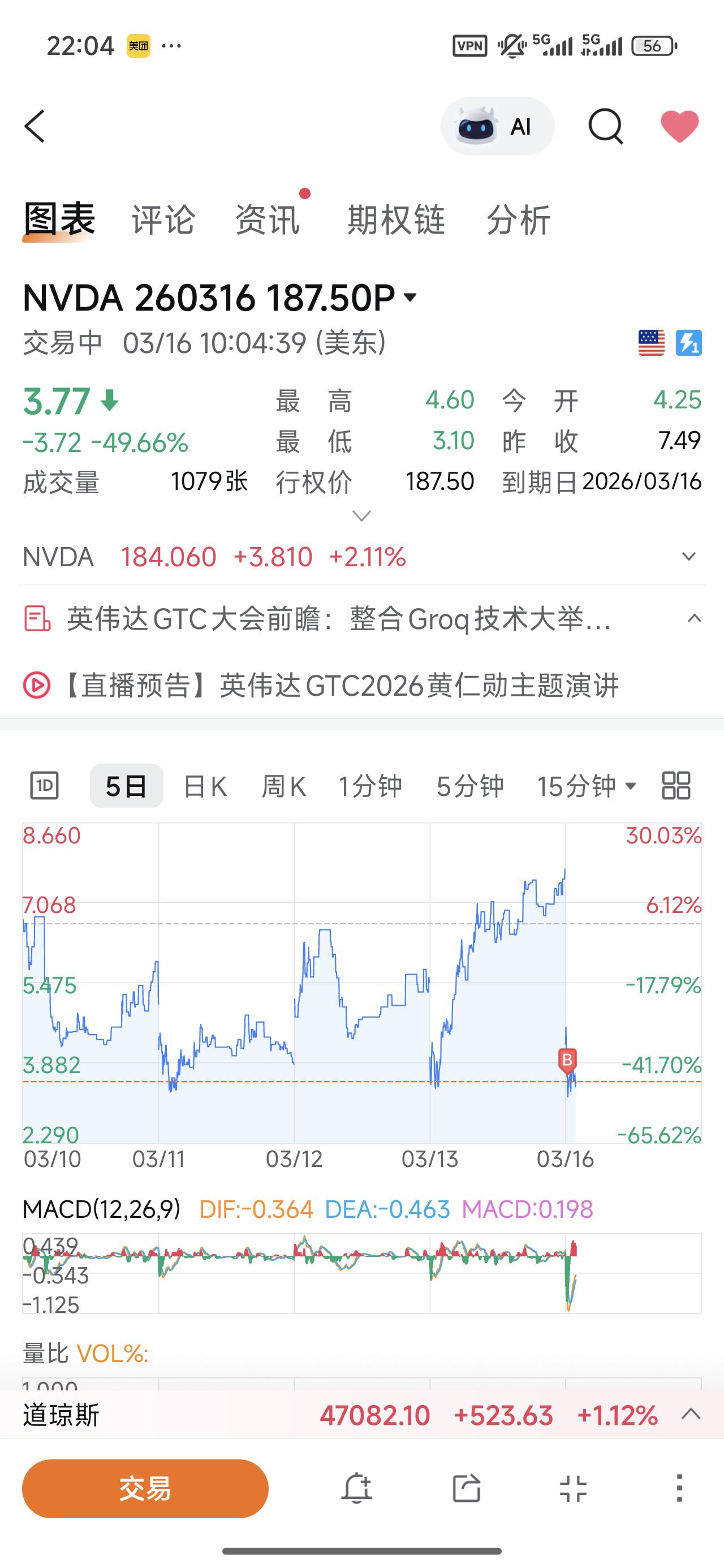The width and height of the screenshot is (724, 1568).
Task: Open the 直播预告 GTC2026 keynote link
Action: pyautogui.click(x=341, y=686)
